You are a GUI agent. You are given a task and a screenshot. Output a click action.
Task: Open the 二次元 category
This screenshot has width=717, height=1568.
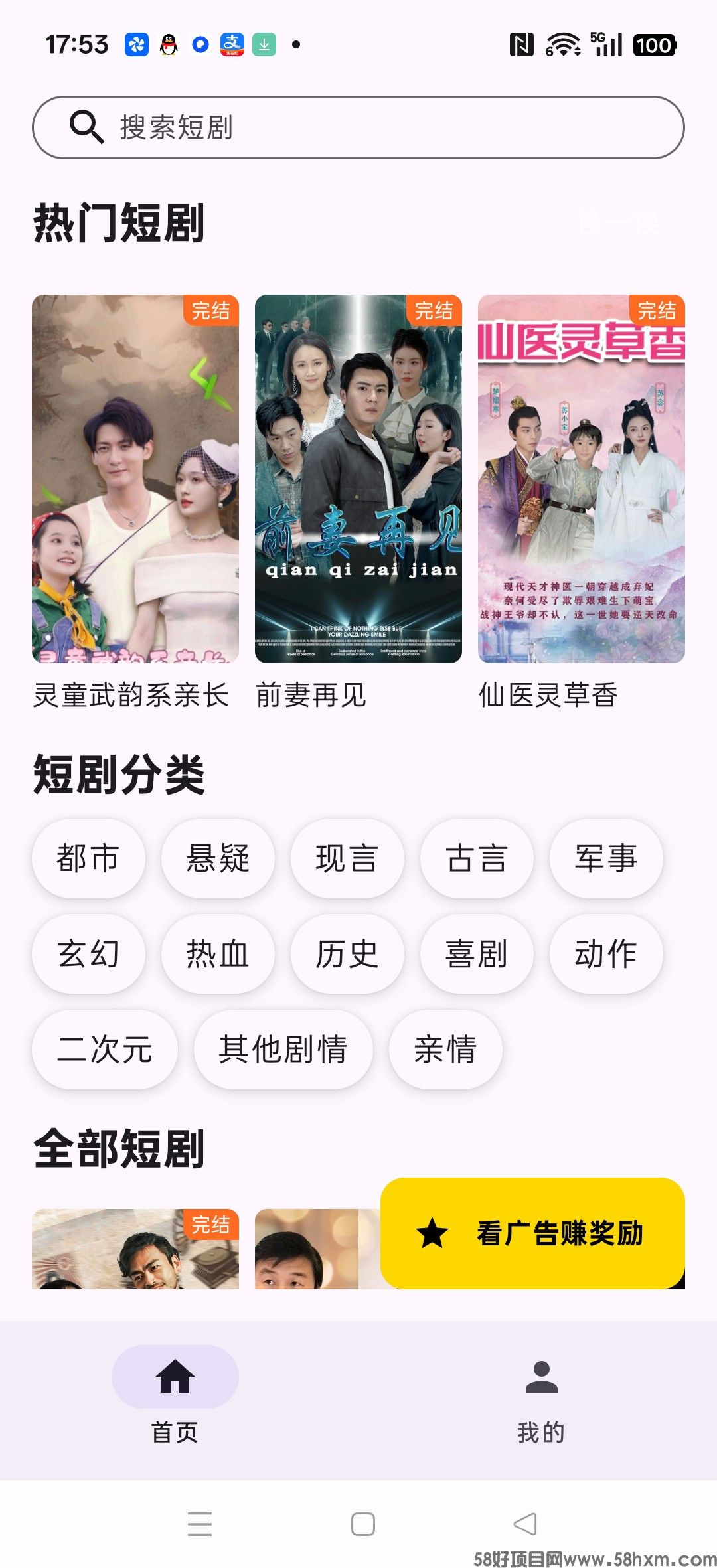pyautogui.click(x=105, y=1050)
